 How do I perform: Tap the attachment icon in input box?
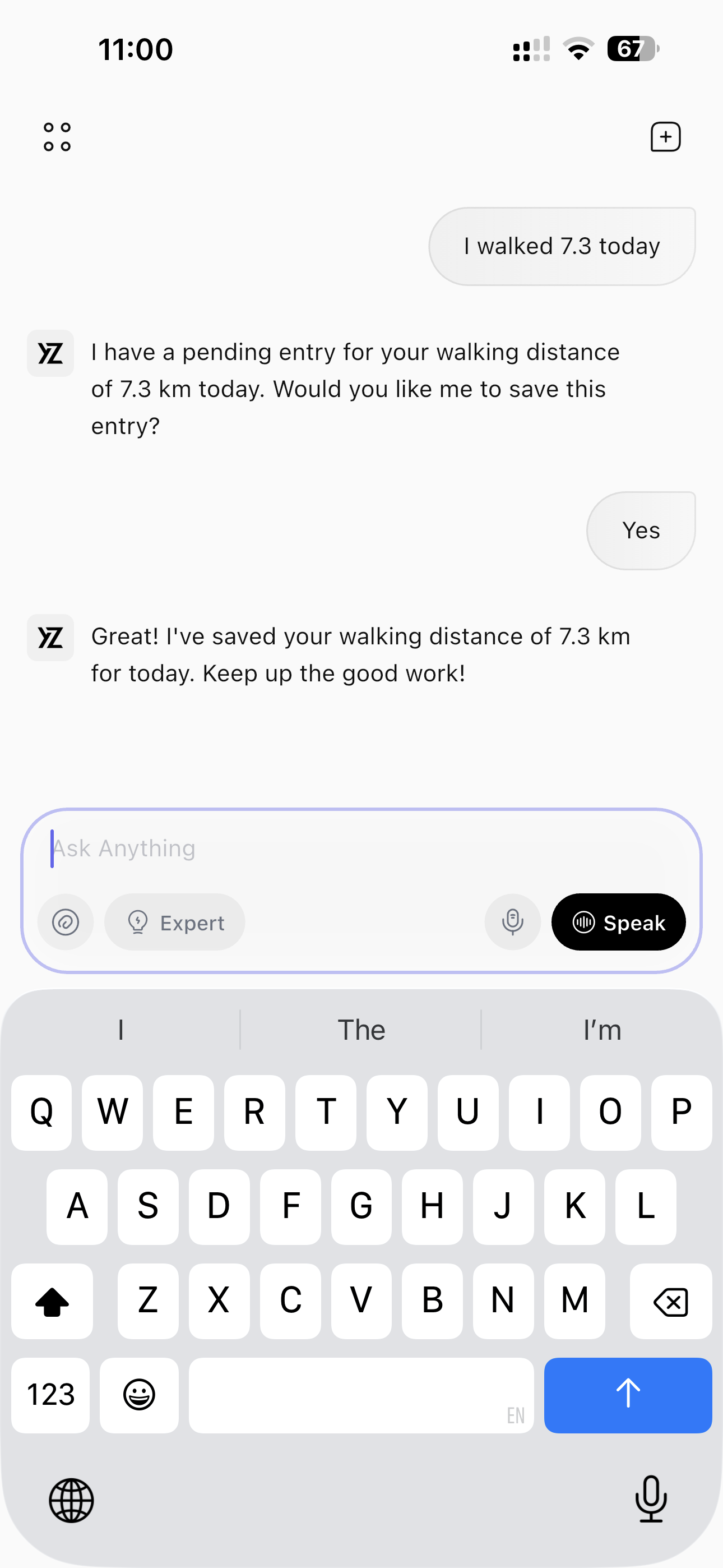(x=66, y=921)
